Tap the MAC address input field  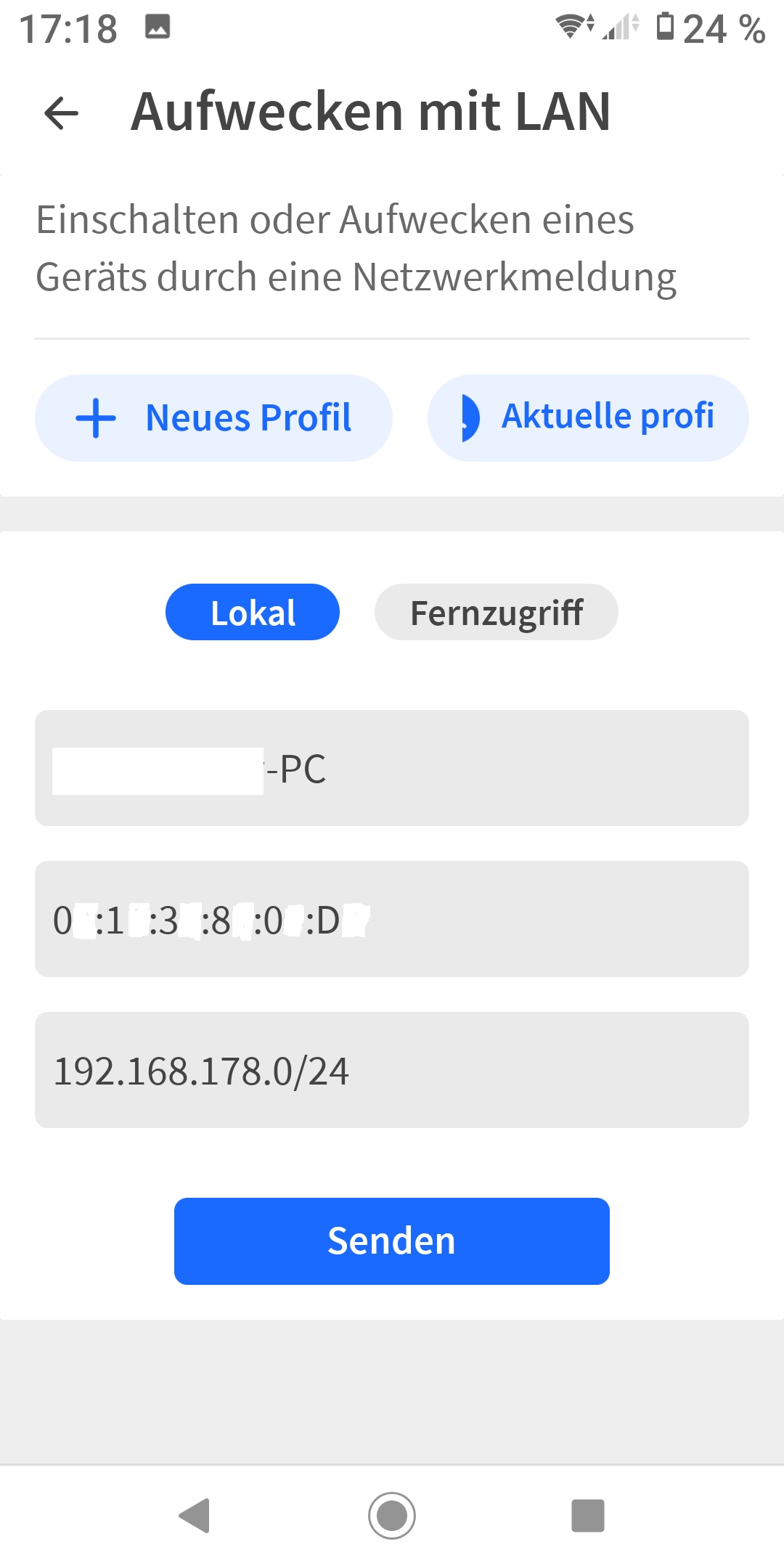(x=392, y=919)
